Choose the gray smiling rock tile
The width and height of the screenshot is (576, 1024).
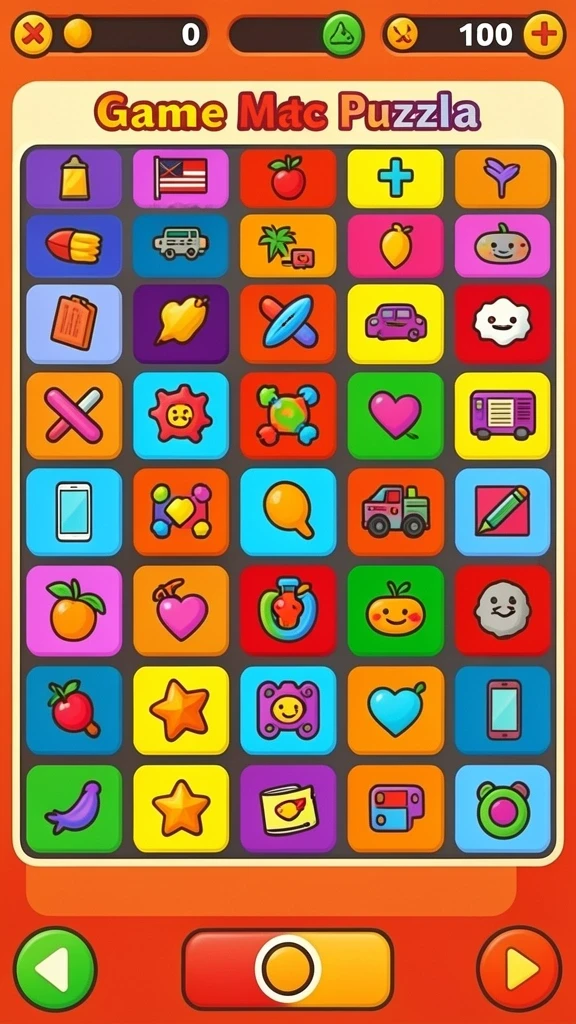(502, 610)
